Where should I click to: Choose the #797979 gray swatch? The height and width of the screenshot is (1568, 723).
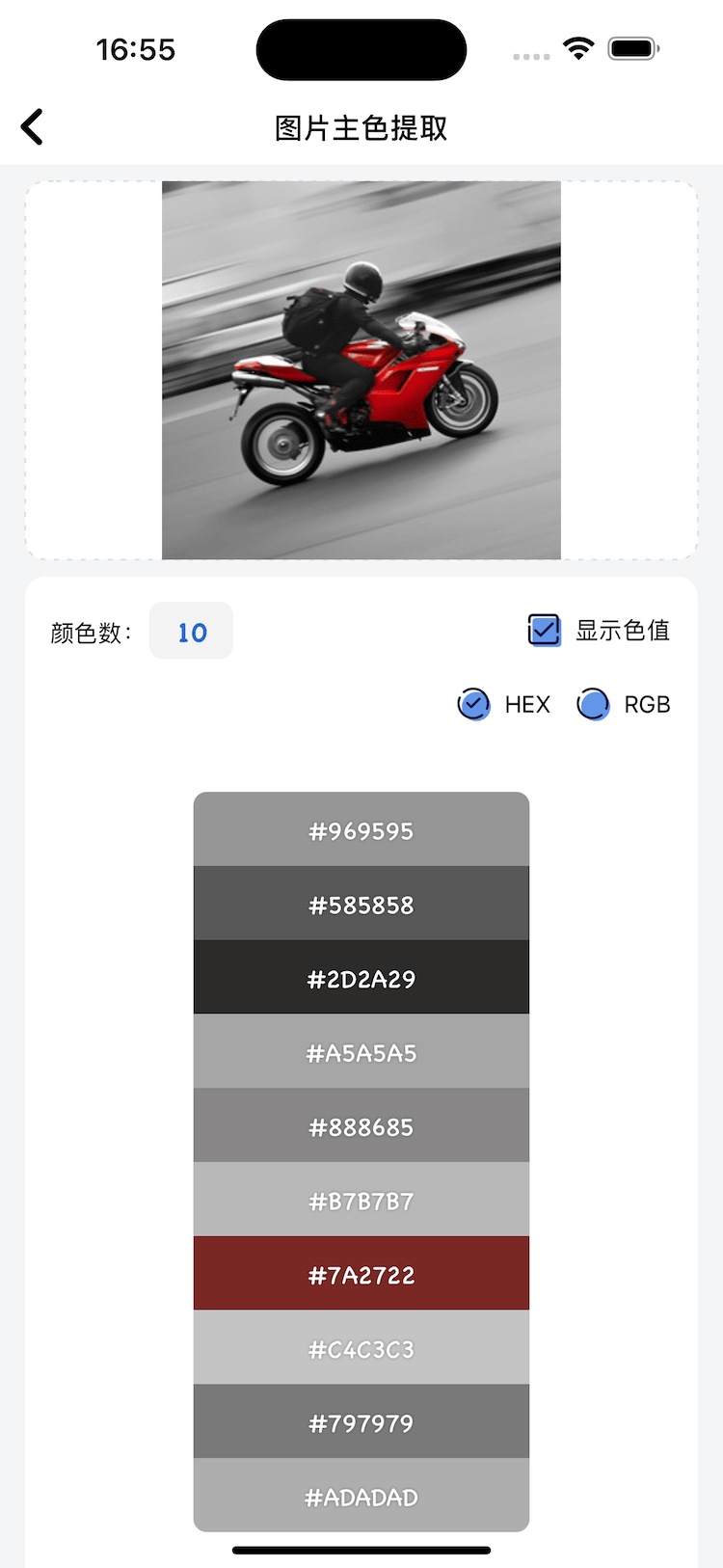(x=361, y=1422)
